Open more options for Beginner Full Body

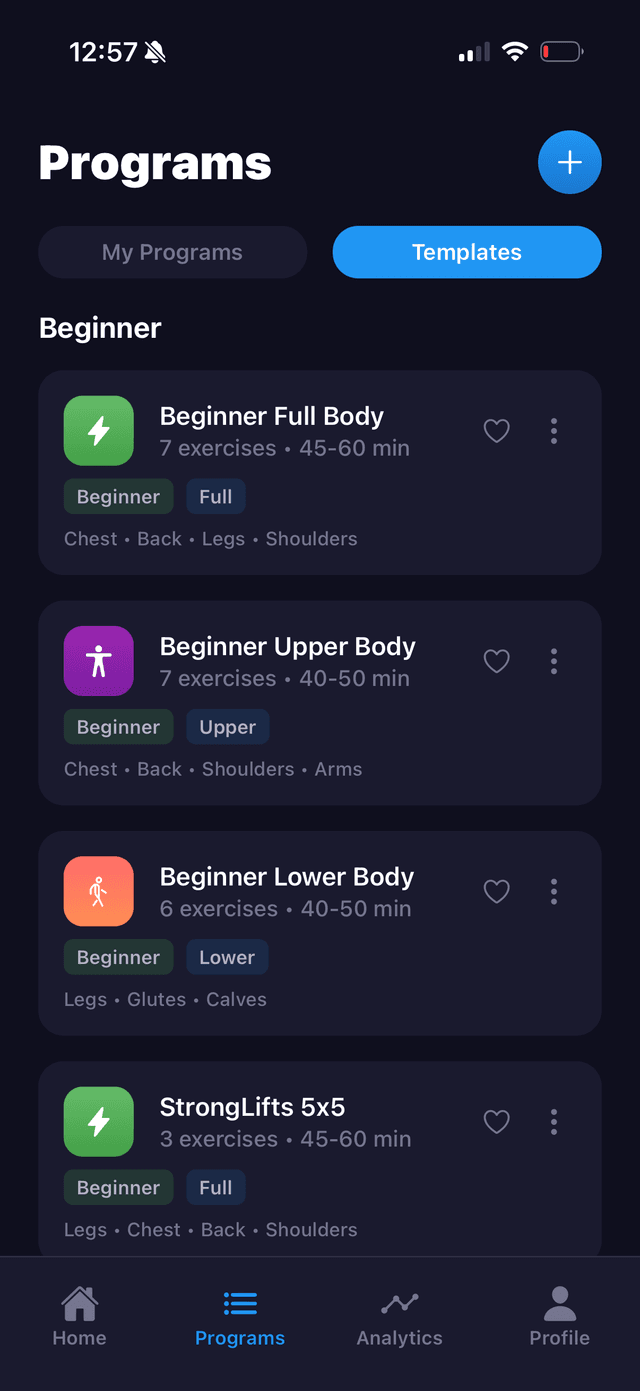[554, 431]
